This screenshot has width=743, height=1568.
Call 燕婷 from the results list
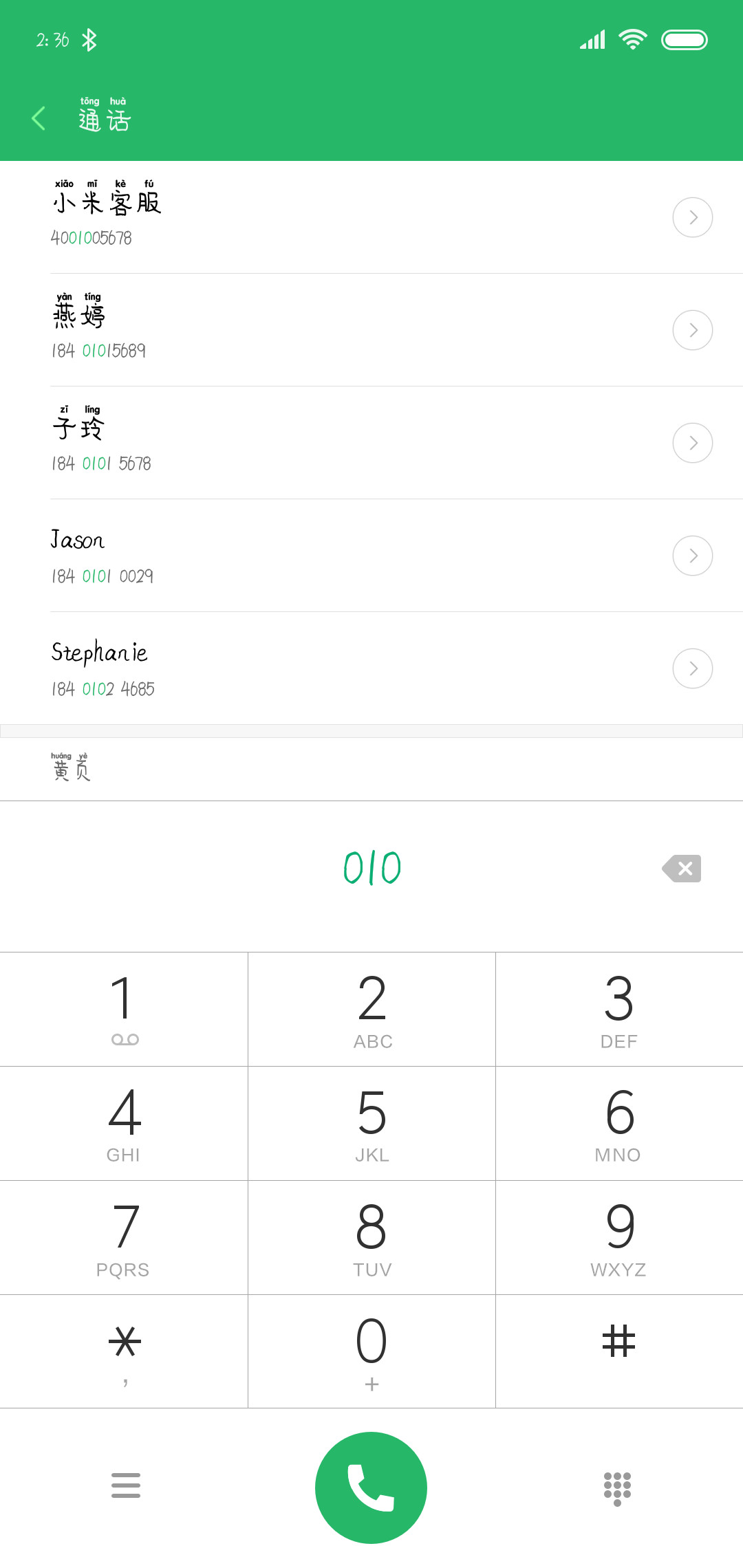(371, 330)
